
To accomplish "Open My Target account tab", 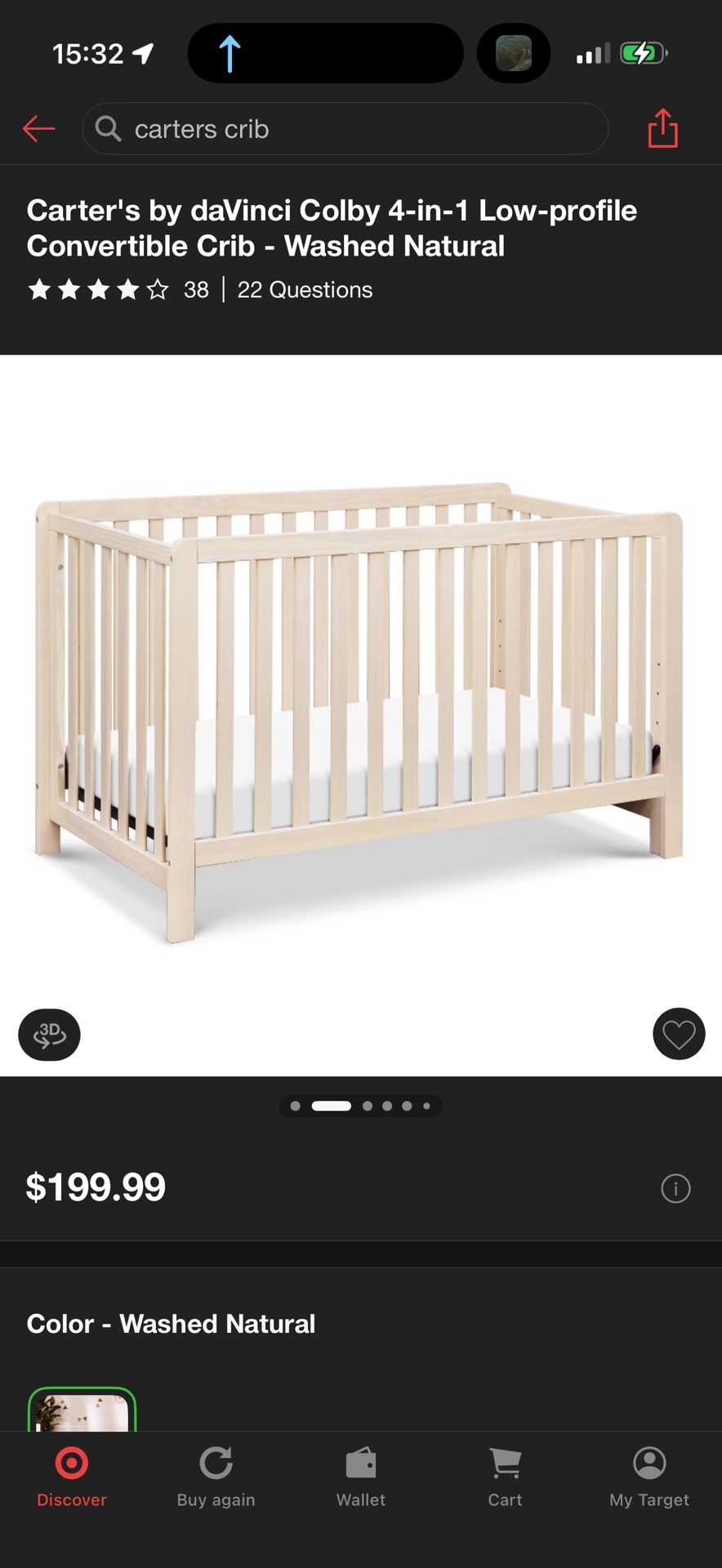I will coord(649,1477).
